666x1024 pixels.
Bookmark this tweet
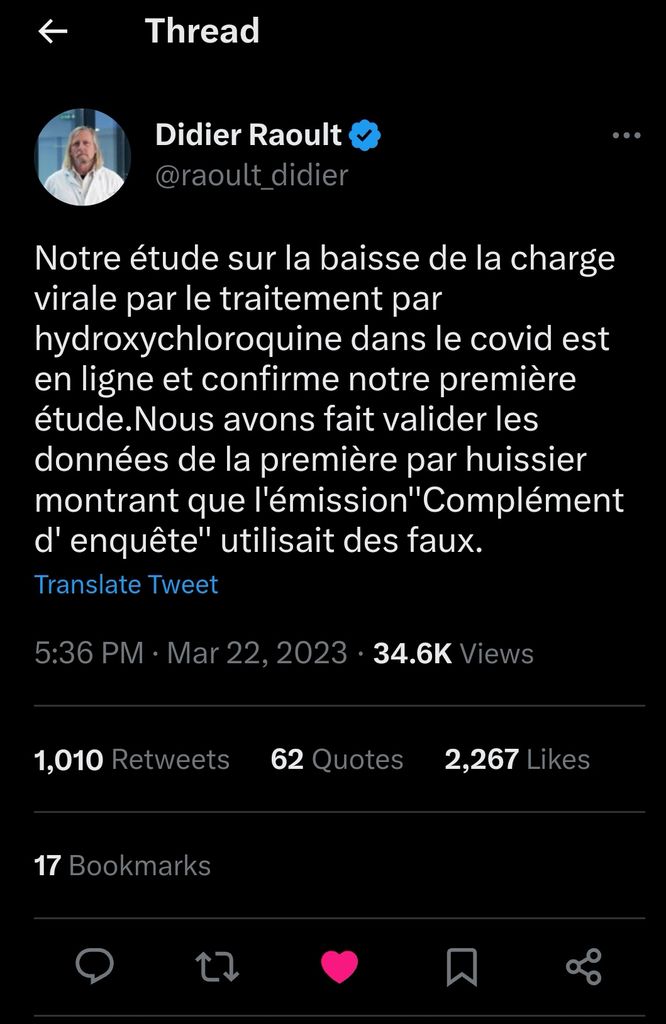[x=461, y=966]
